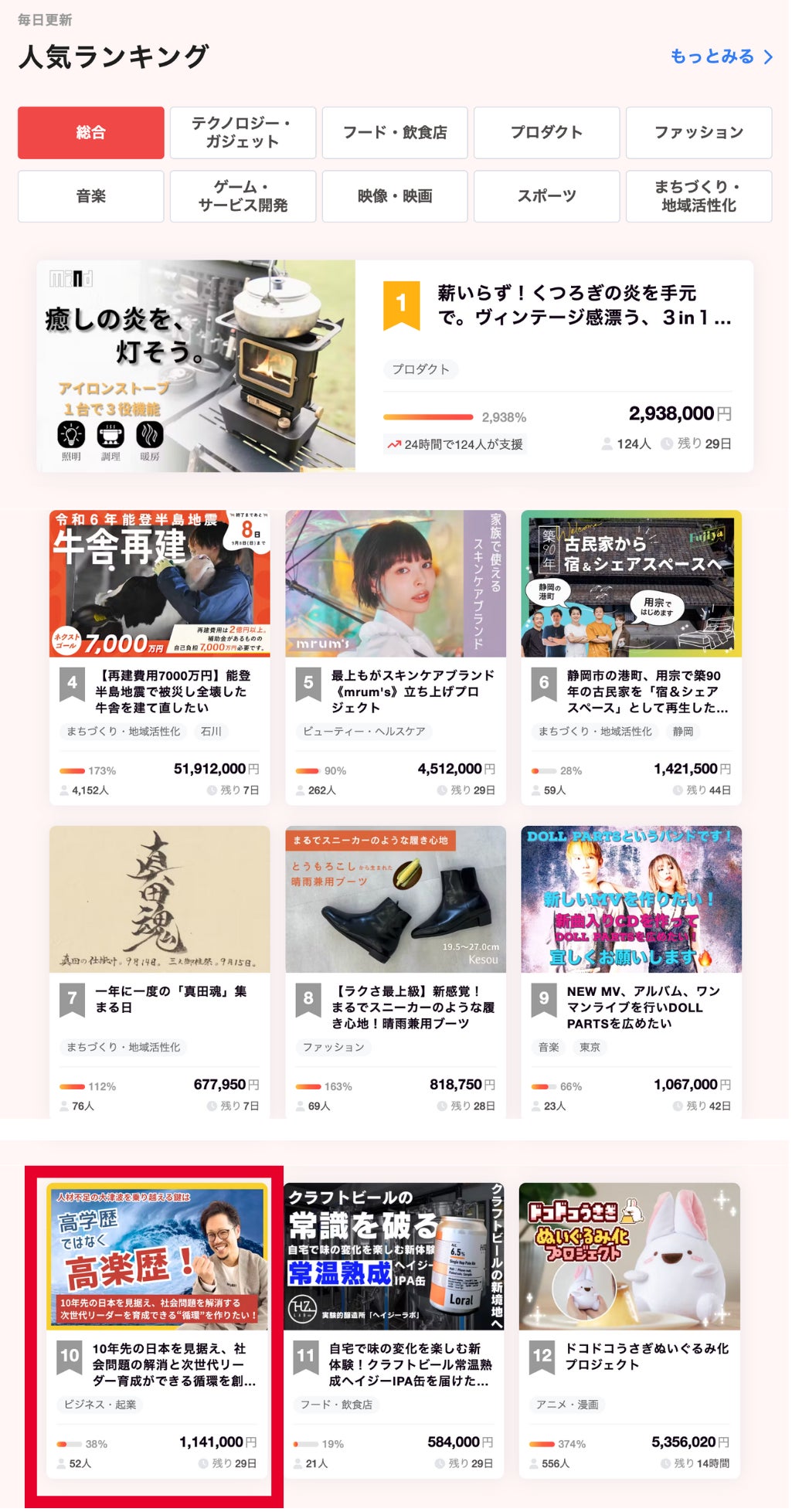
Task: Switch to the 音楽 category
Action: [91, 196]
